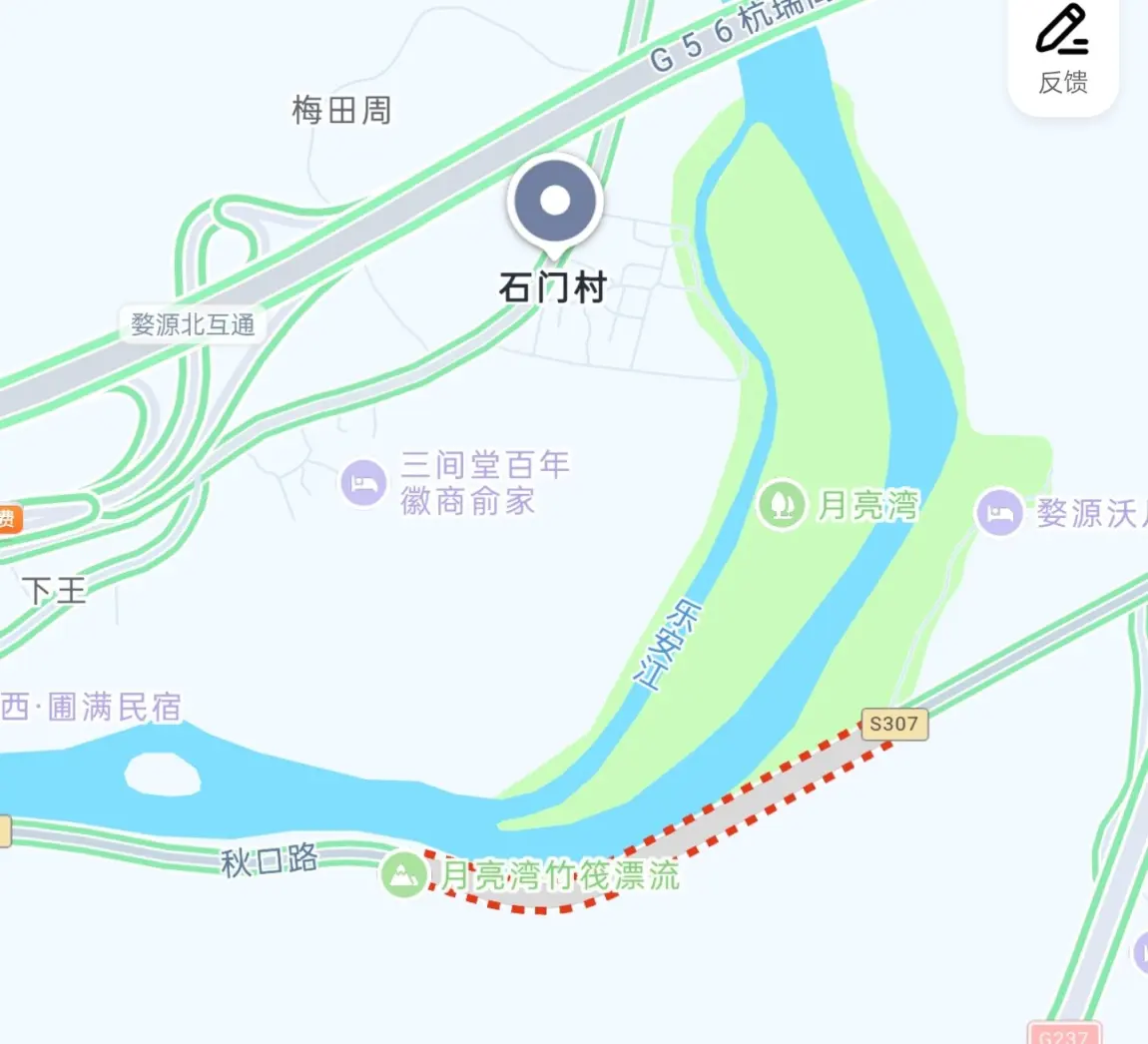This screenshot has height=1044, width=1148.
Task: Select the 婺源北互通 interchange label
Action: coord(194,324)
